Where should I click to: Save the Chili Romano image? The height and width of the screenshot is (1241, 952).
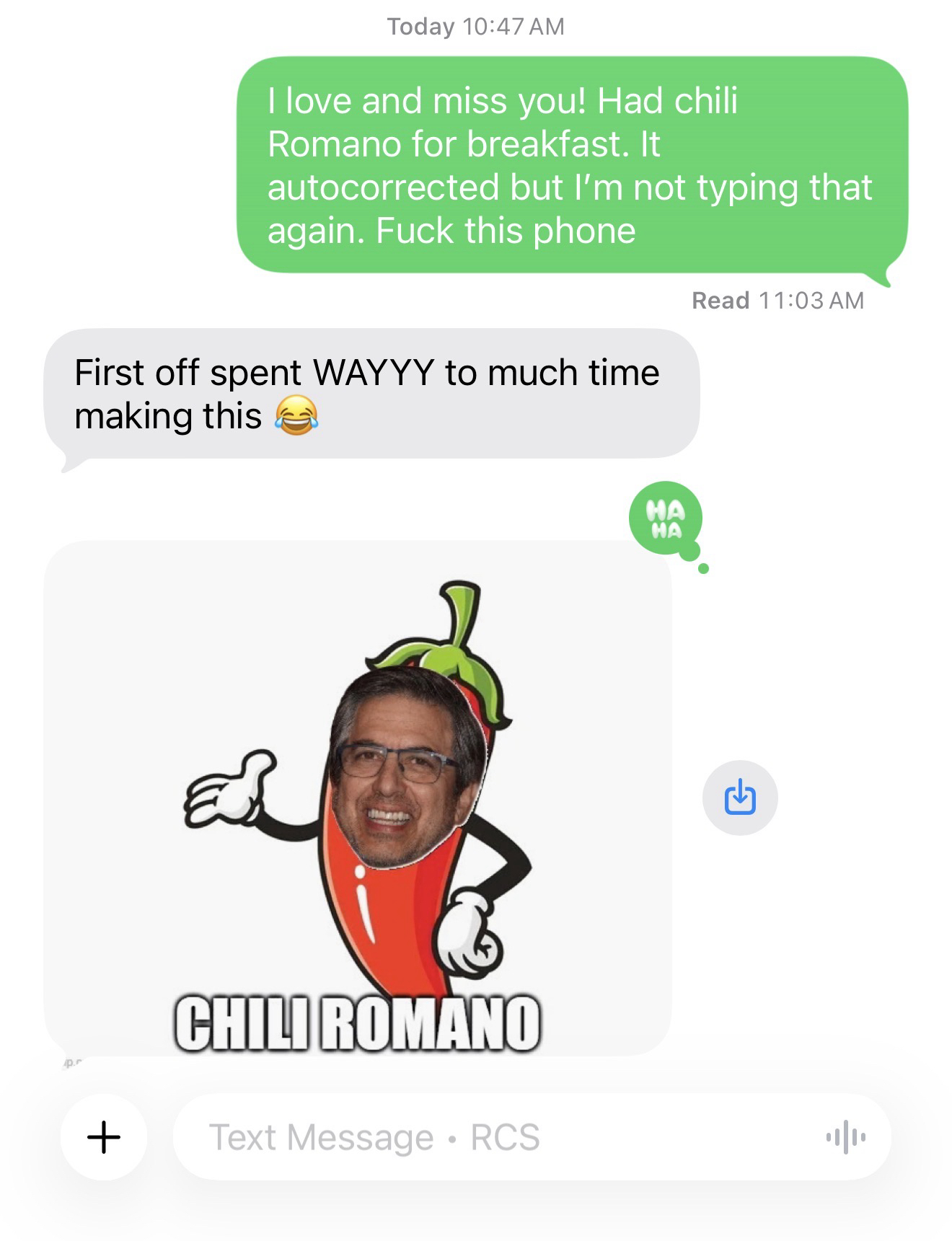click(x=740, y=798)
